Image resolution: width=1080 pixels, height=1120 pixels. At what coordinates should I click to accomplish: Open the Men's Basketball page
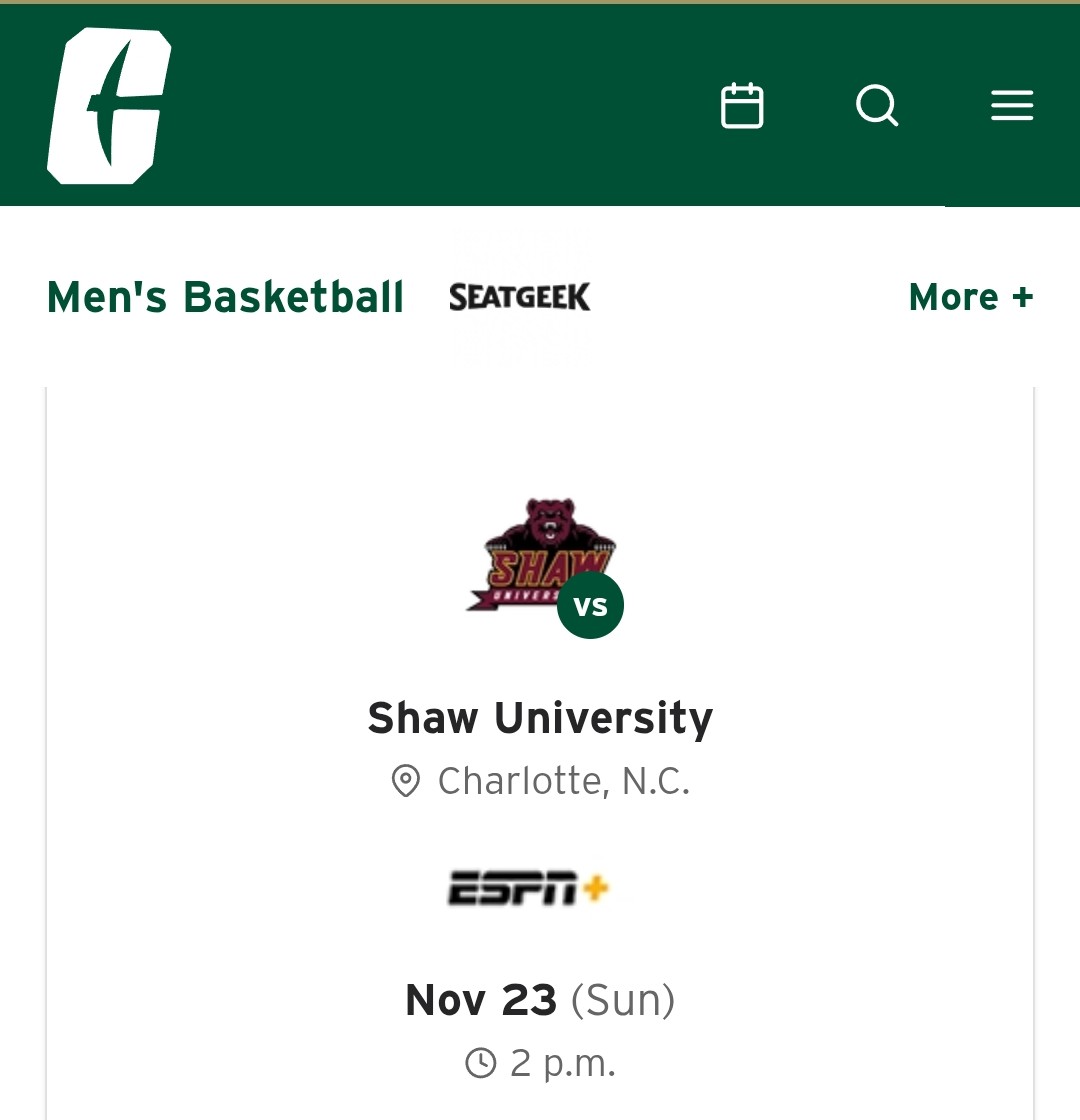(225, 297)
